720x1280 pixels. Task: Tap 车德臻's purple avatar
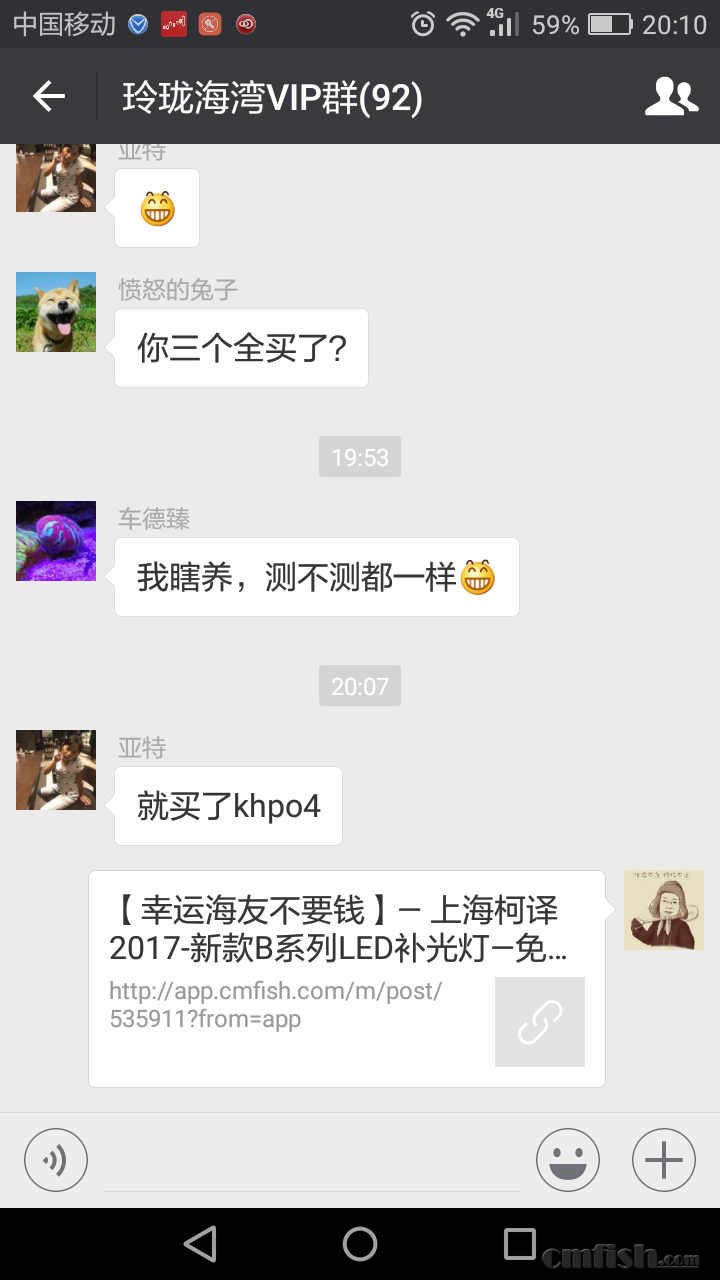[x=55, y=541]
